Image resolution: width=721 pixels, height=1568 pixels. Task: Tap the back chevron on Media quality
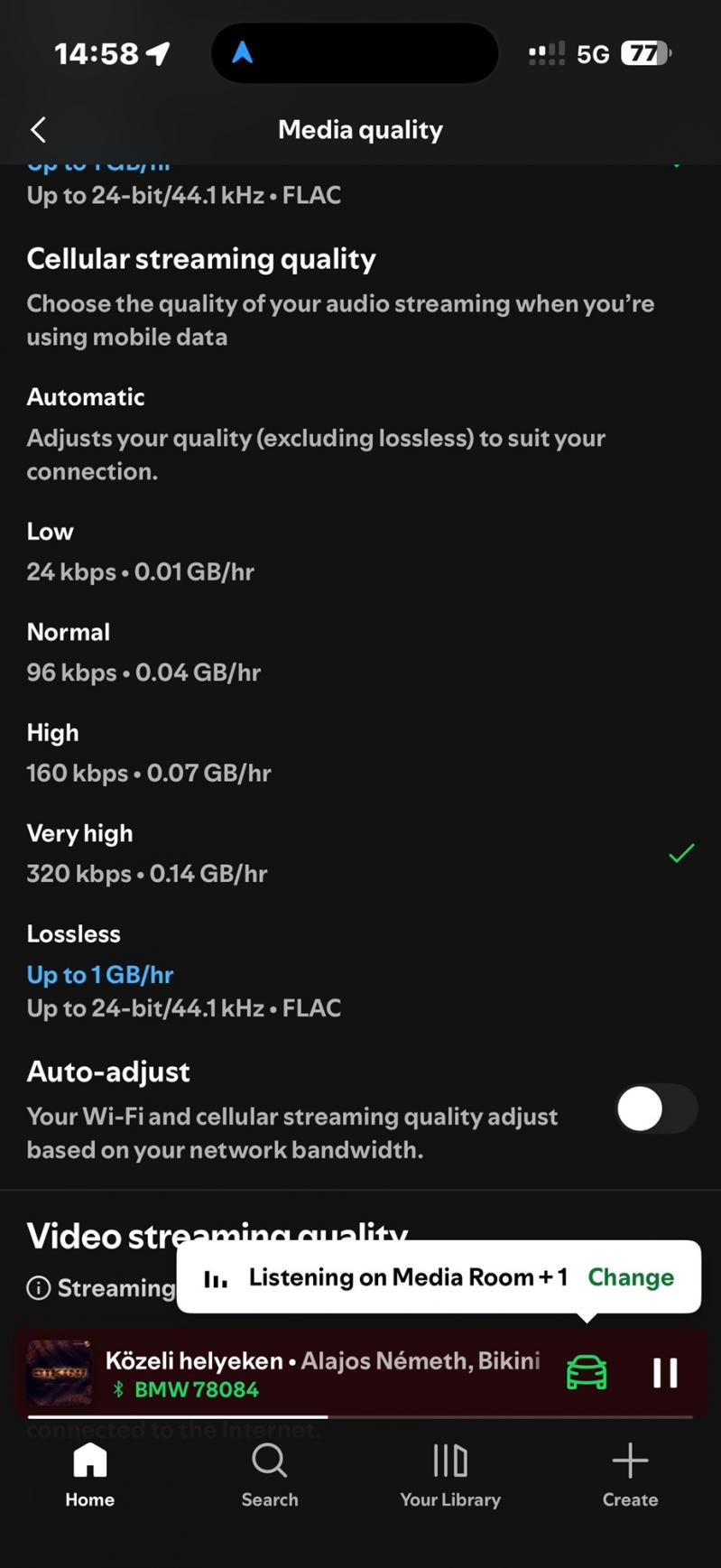[x=38, y=129]
